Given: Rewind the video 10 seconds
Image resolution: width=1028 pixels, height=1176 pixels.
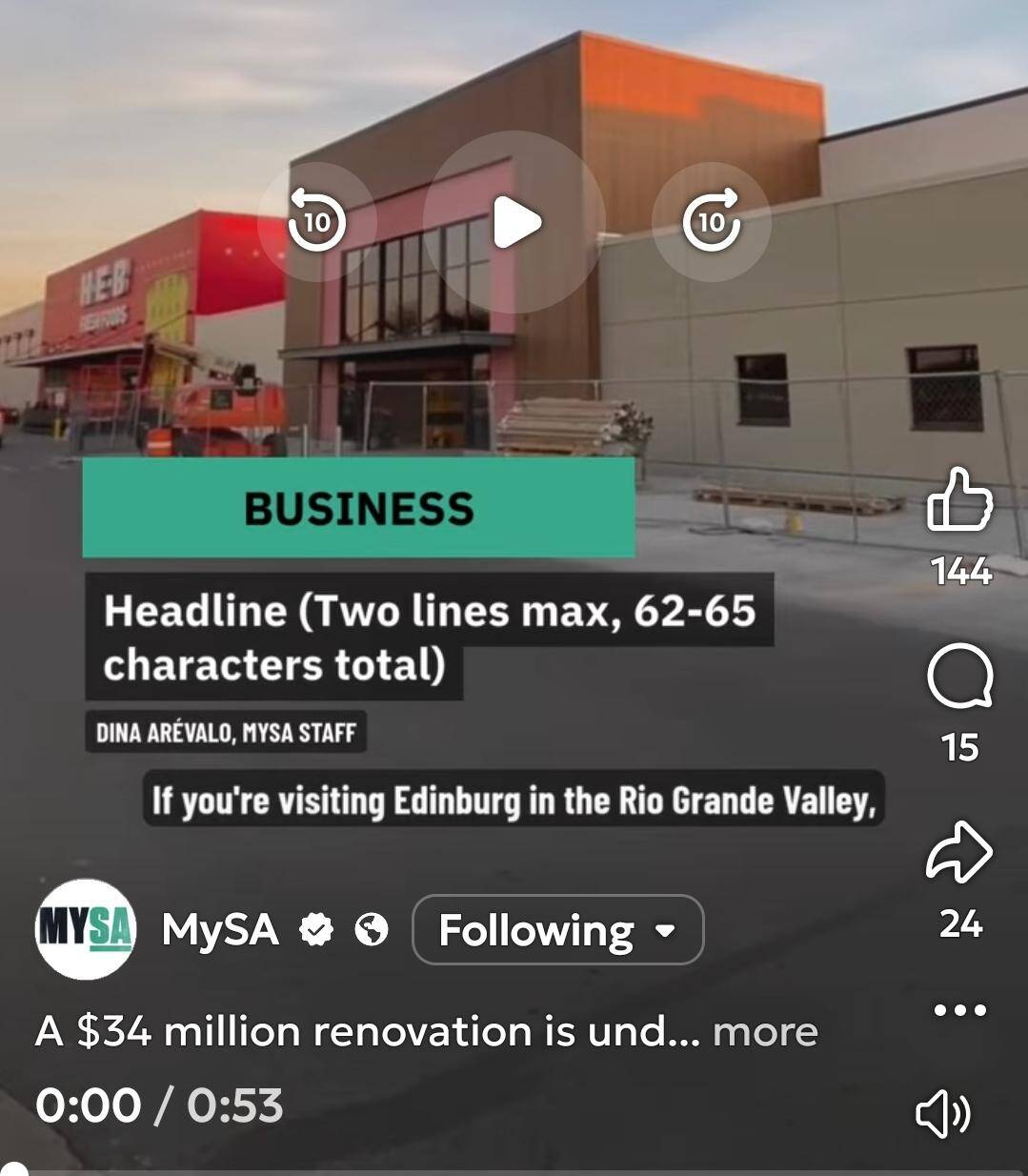Looking at the screenshot, I should 316,223.
